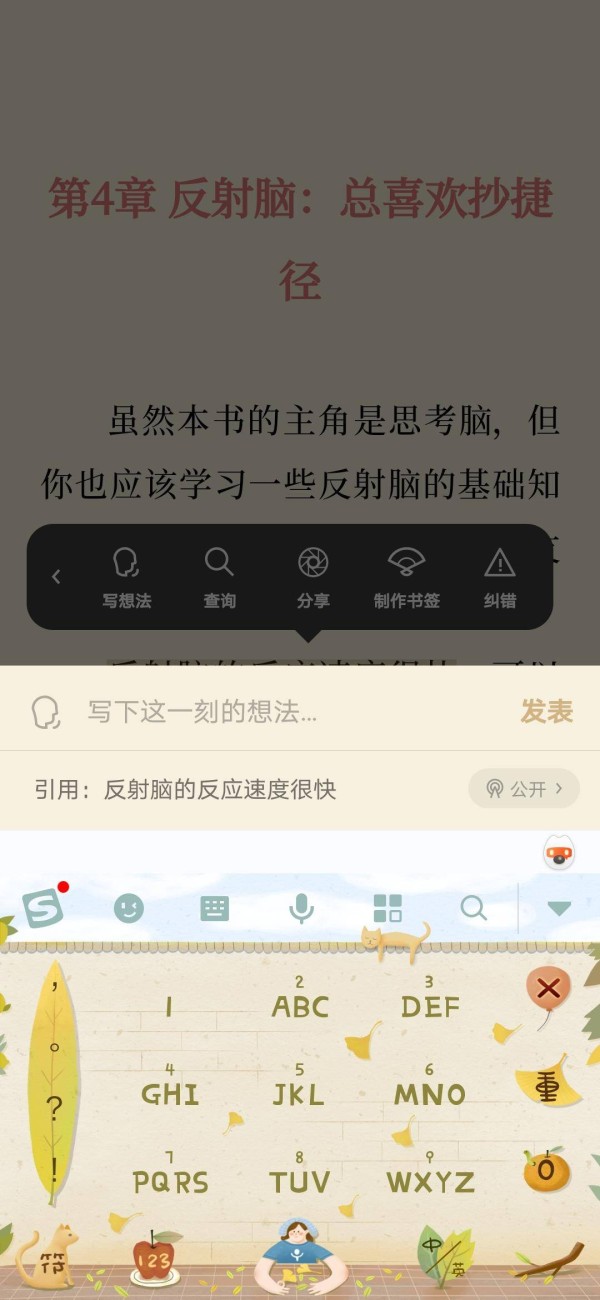
Task: Switch keyboard layout via keyboard icon
Action: pyautogui.click(x=214, y=908)
